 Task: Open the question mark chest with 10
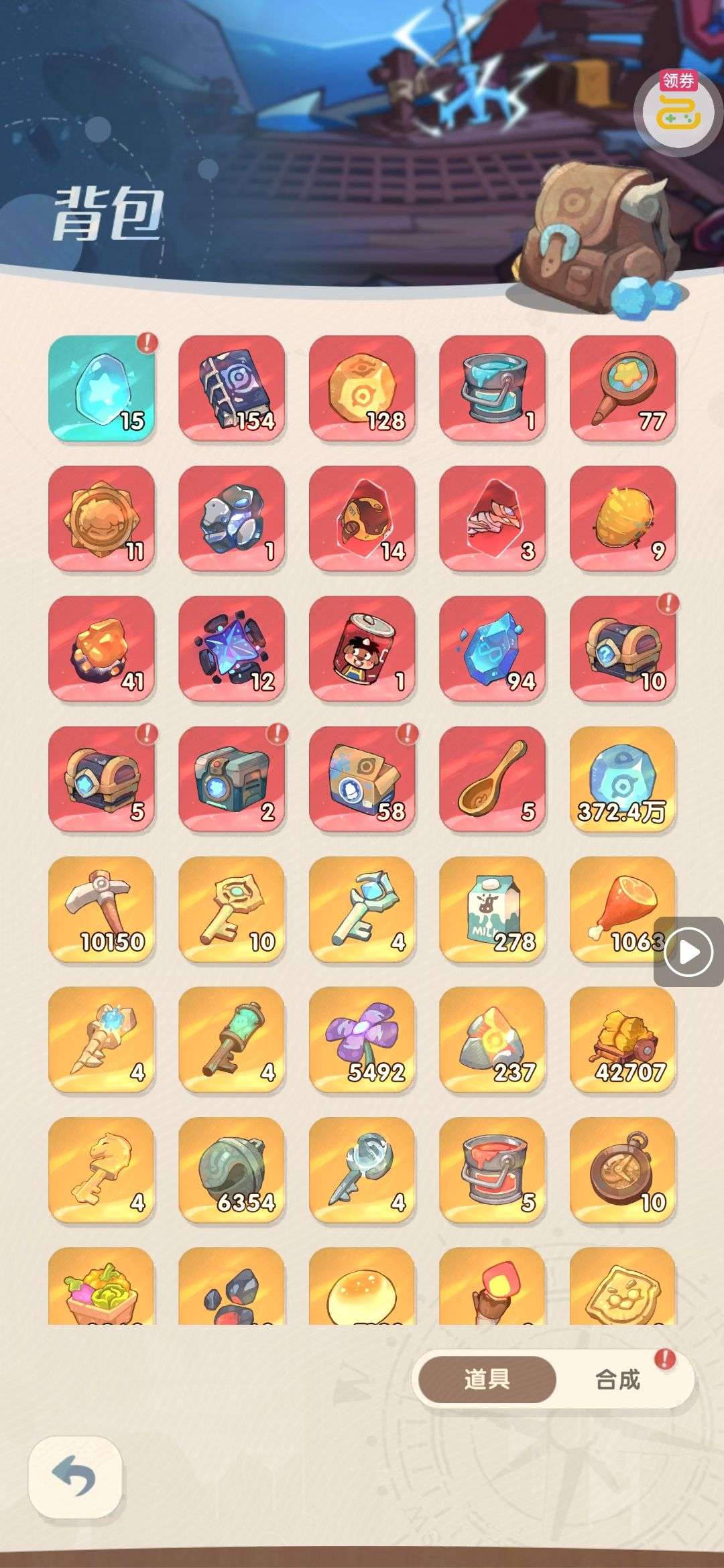click(x=623, y=649)
